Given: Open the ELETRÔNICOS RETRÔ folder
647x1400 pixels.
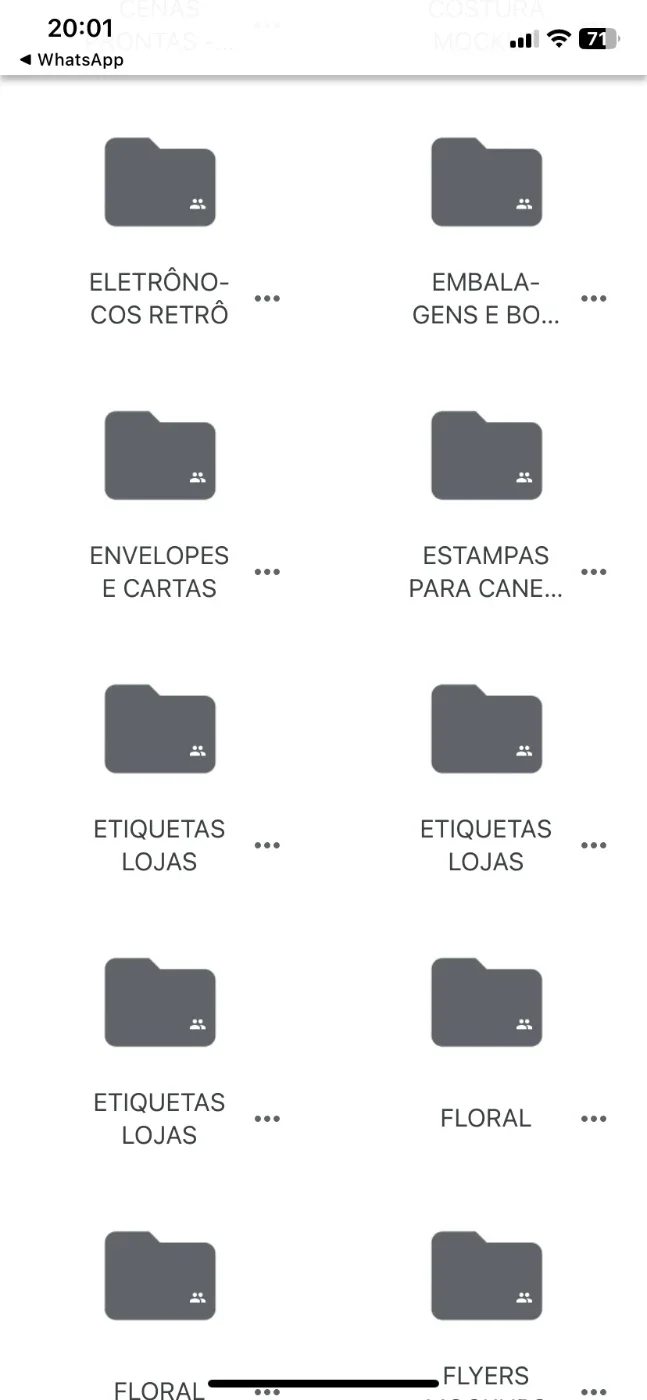Looking at the screenshot, I should click(x=160, y=182).
